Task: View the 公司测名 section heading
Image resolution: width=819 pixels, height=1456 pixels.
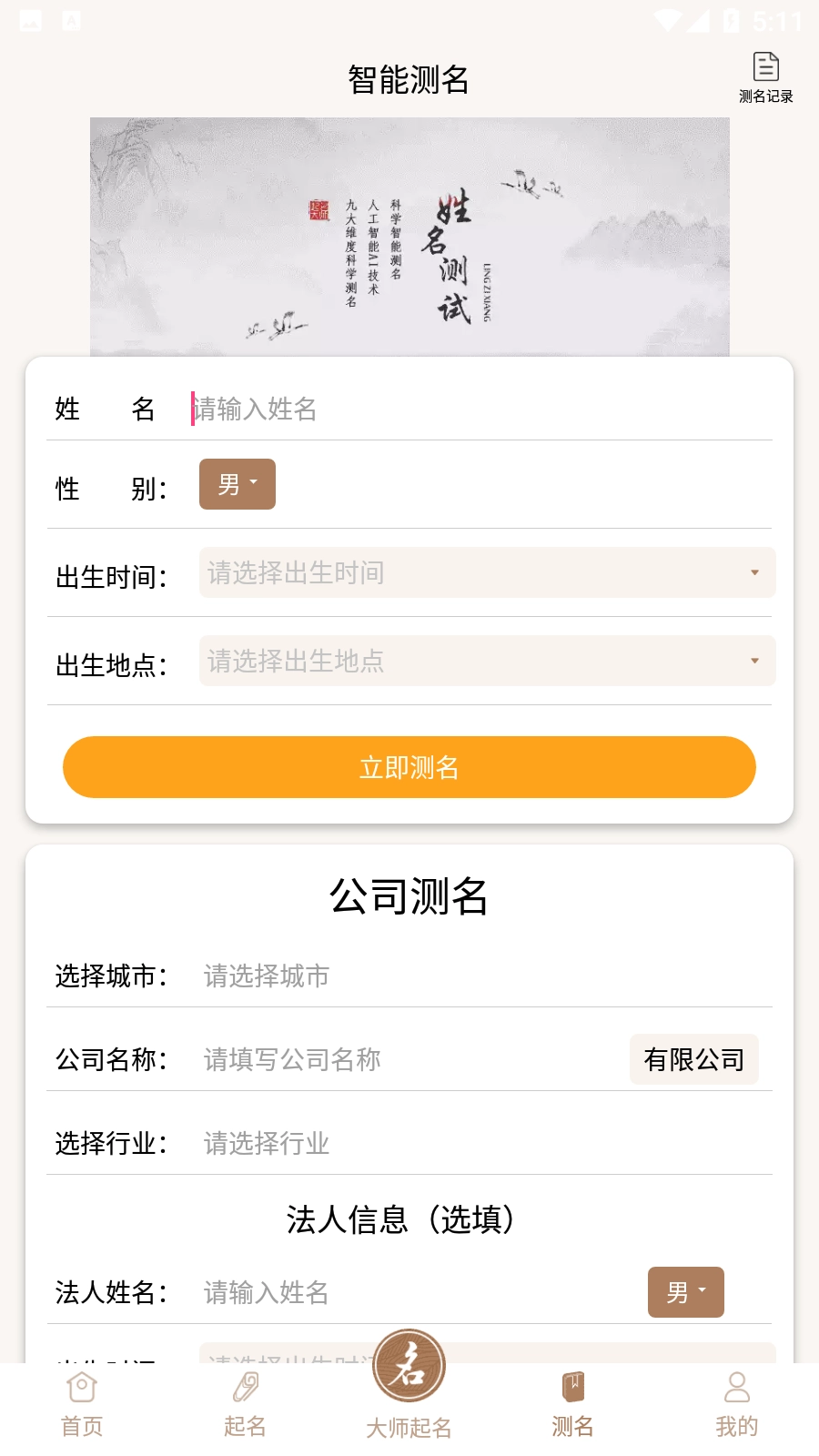Action: tap(409, 896)
